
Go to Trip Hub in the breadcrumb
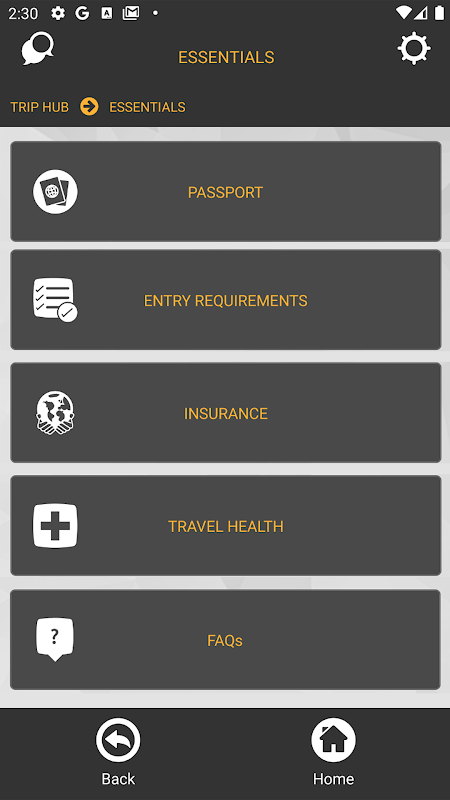[39, 107]
